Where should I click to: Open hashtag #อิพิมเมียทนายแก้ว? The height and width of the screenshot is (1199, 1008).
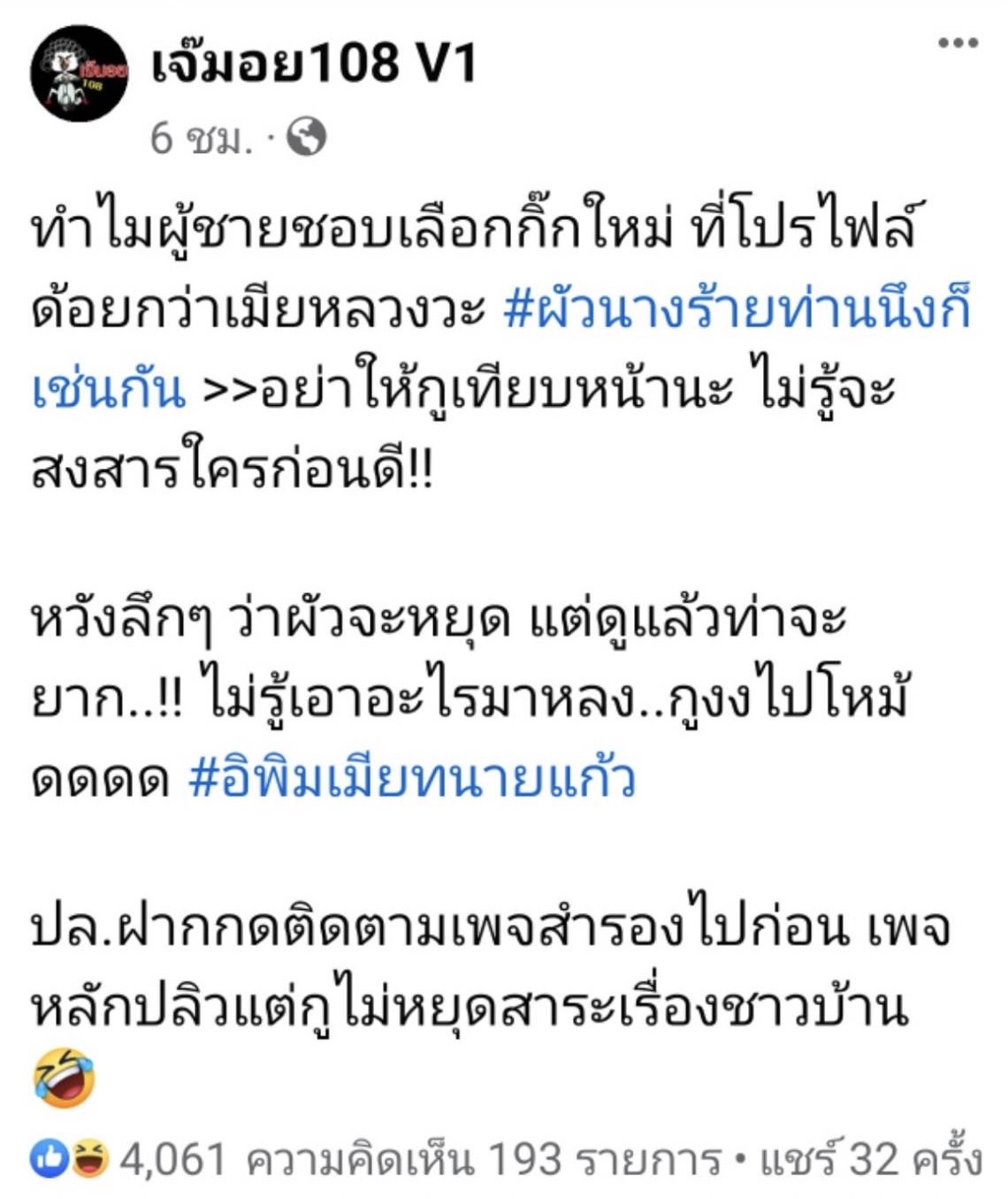(412, 778)
